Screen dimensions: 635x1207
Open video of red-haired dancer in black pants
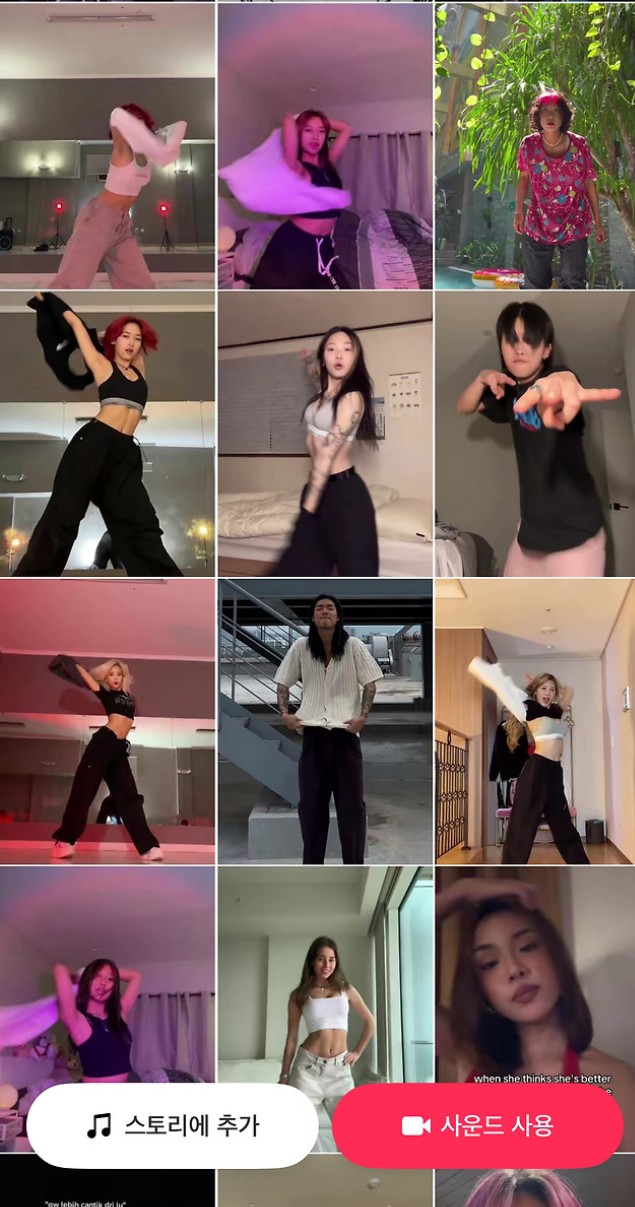point(107,434)
